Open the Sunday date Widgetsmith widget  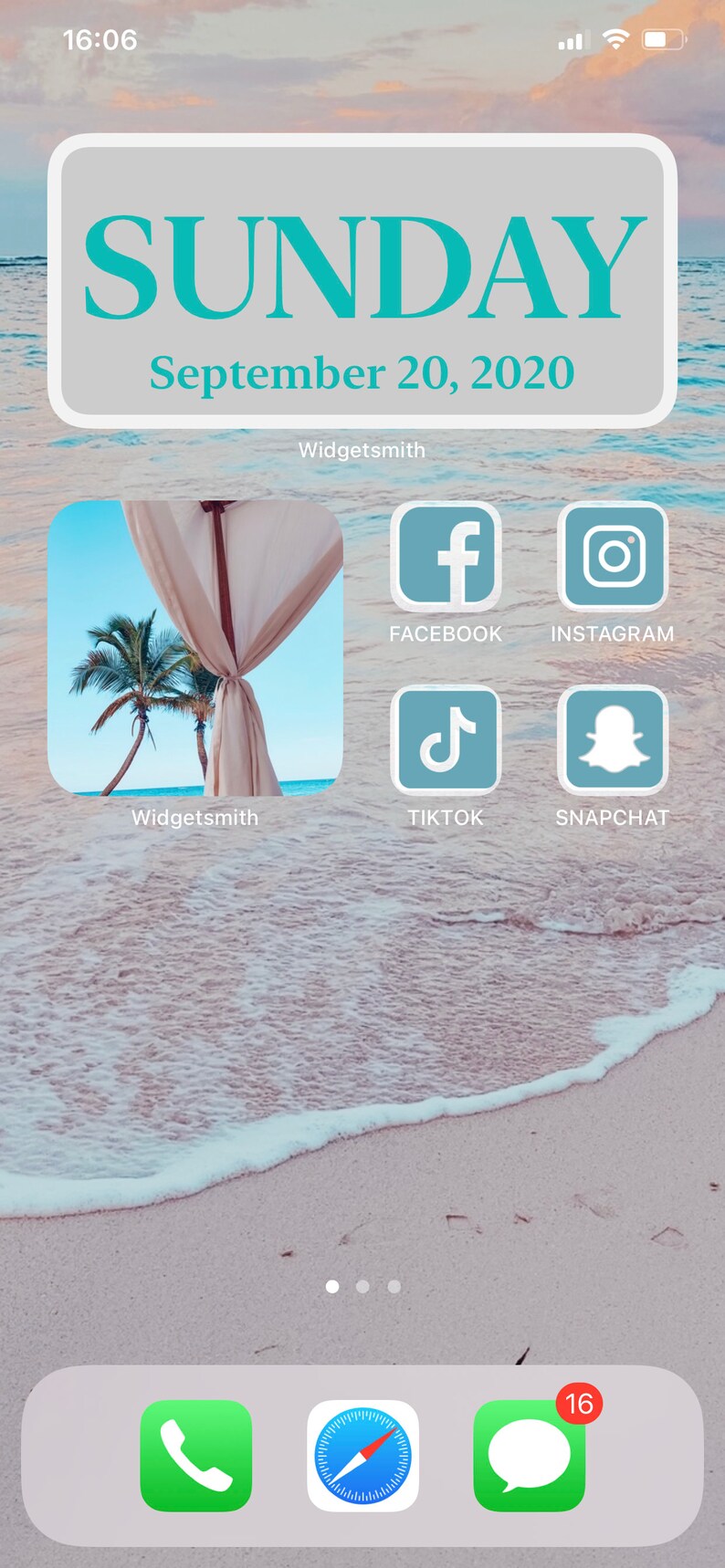pyautogui.click(x=362, y=280)
